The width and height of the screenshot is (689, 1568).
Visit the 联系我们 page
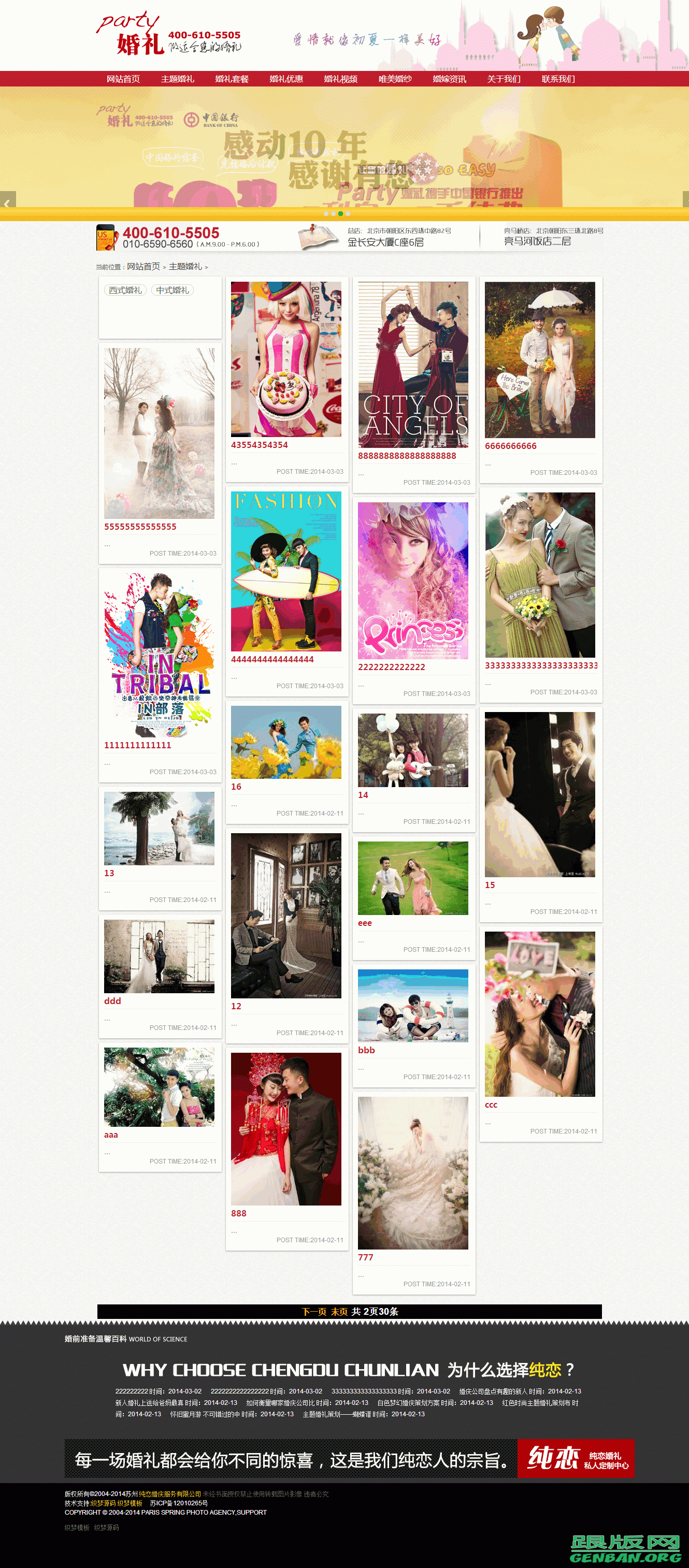tap(558, 79)
